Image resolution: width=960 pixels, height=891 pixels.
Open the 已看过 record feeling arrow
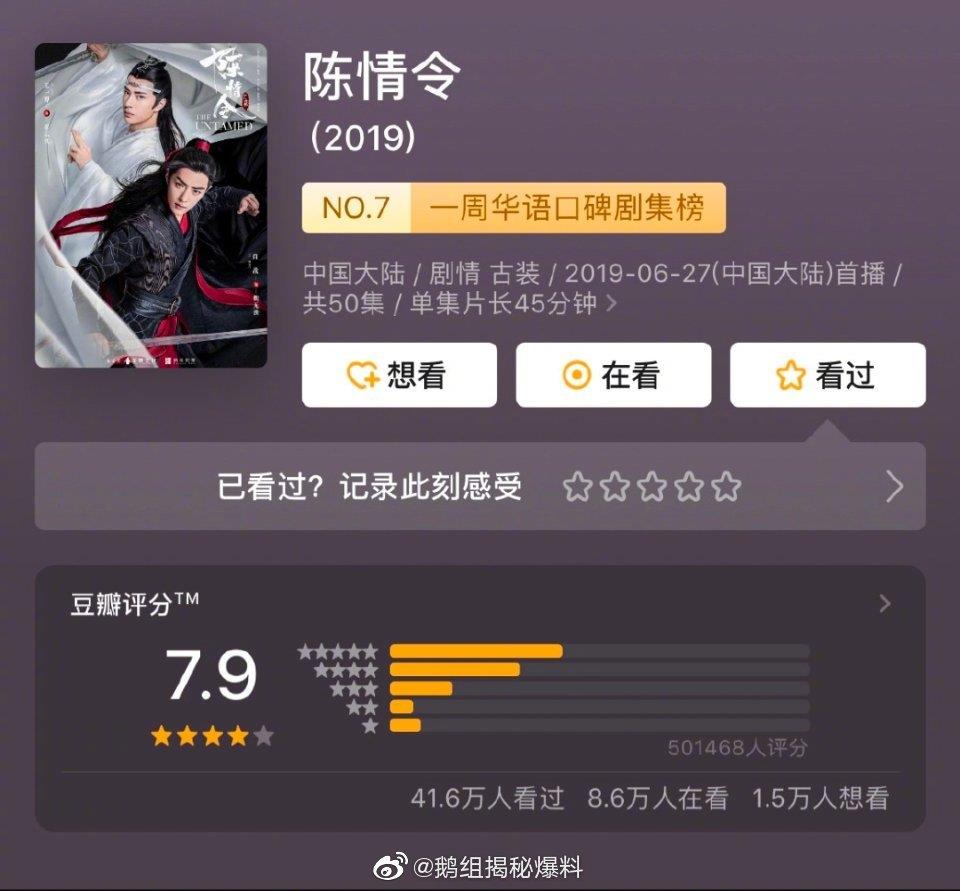(894, 487)
